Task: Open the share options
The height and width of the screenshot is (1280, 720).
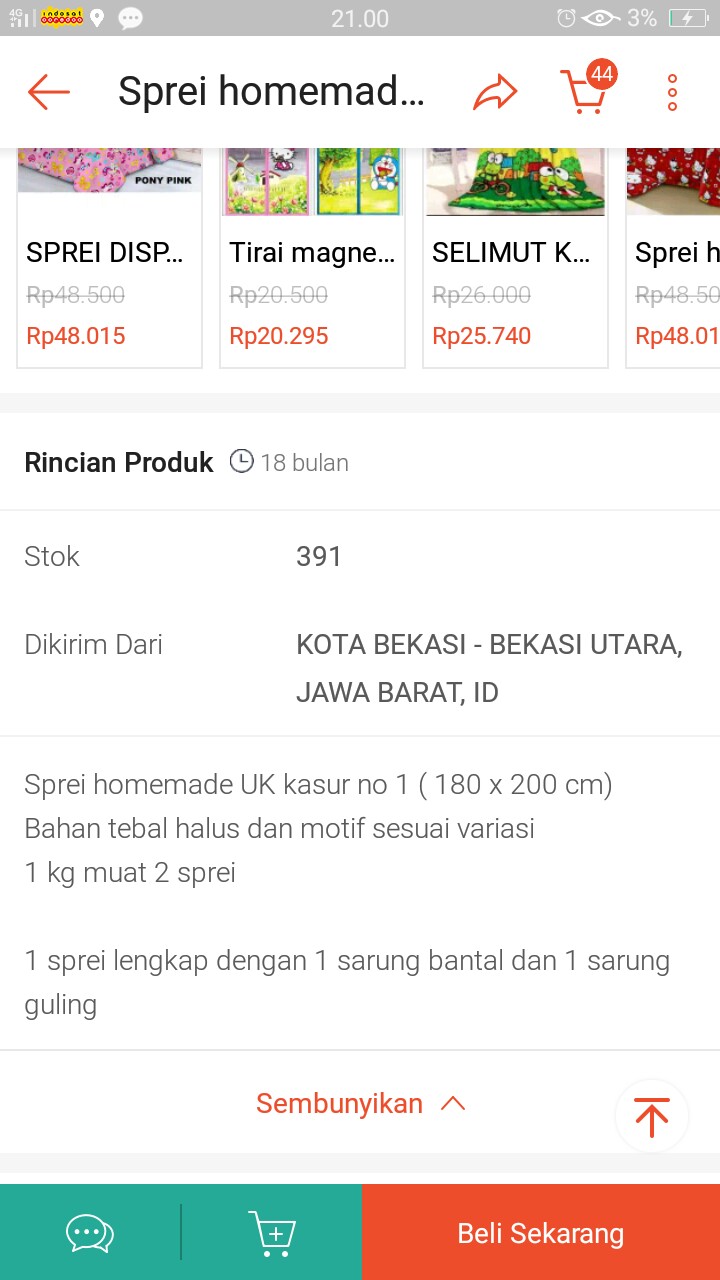Action: (495, 91)
